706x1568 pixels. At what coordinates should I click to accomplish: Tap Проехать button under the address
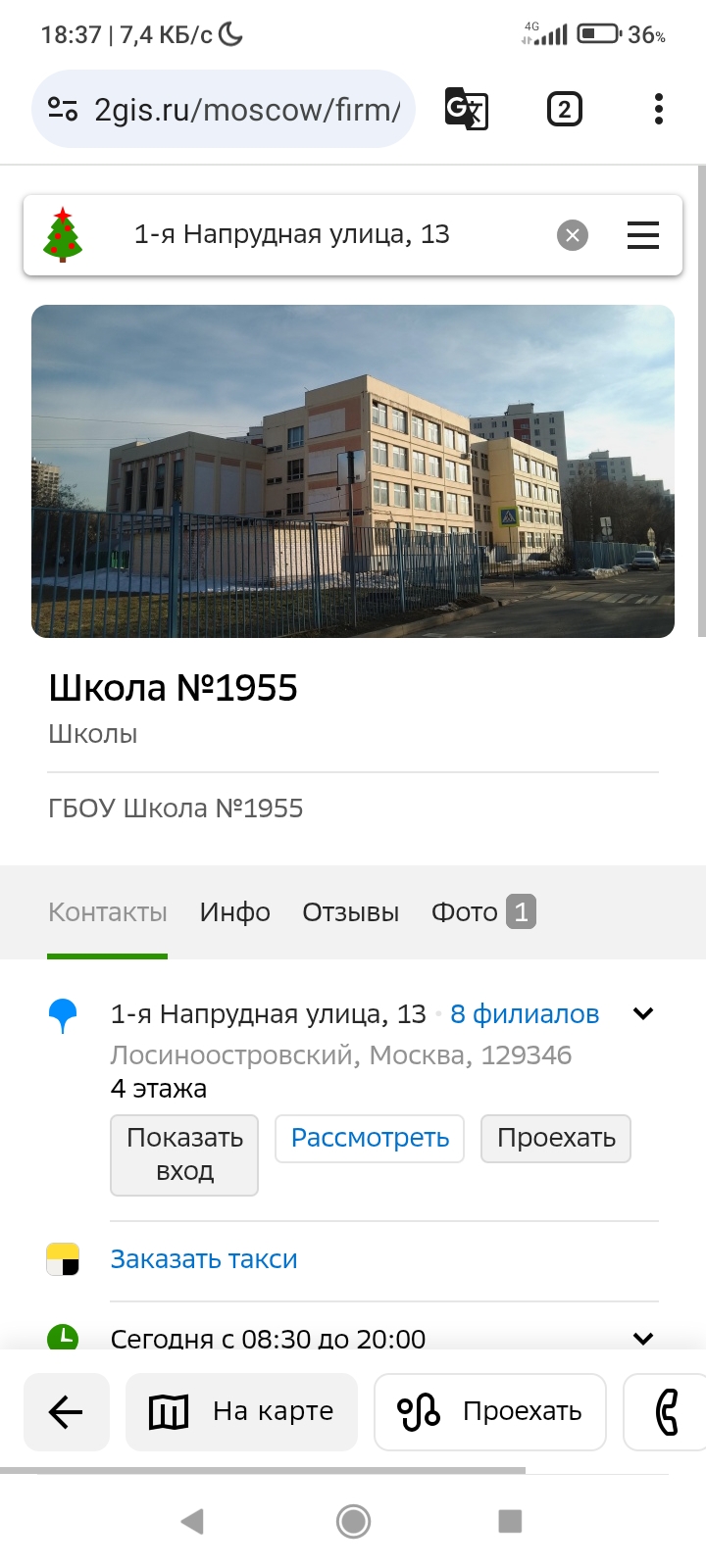point(556,1139)
